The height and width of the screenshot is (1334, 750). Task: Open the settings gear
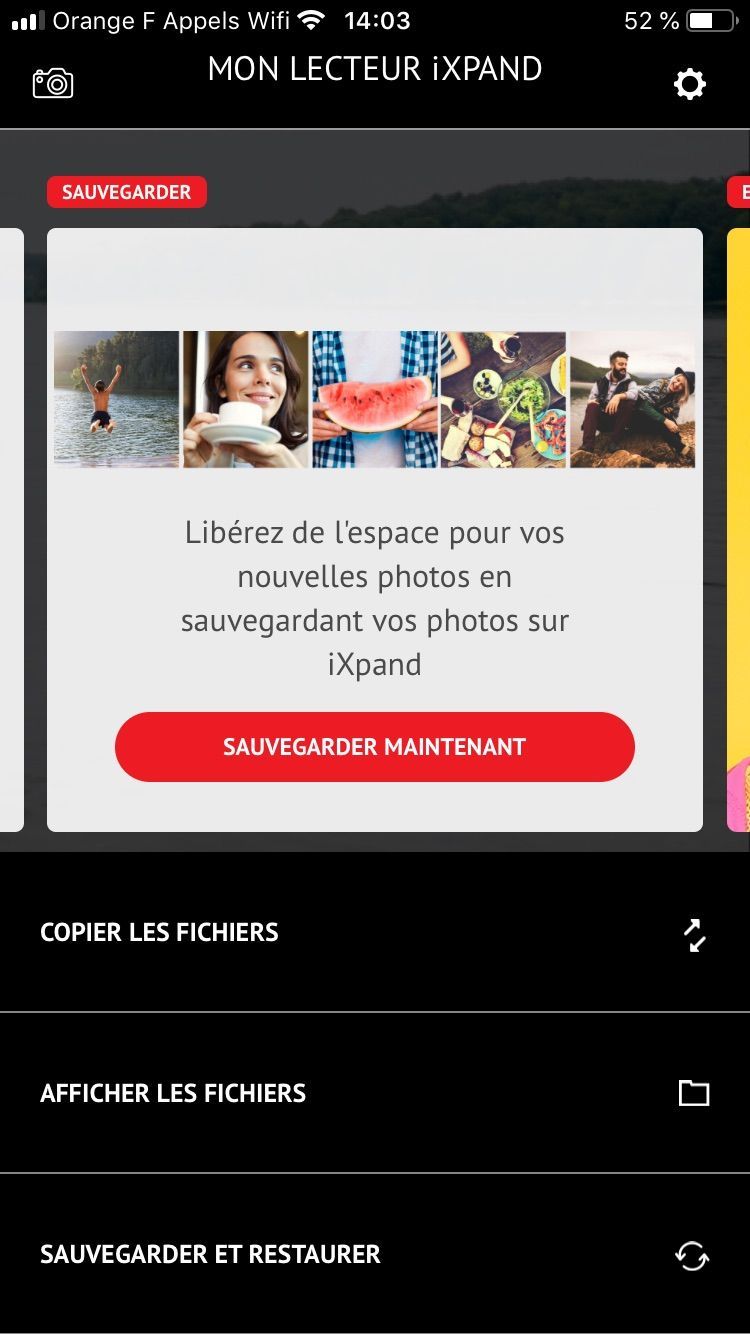point(690,84)
